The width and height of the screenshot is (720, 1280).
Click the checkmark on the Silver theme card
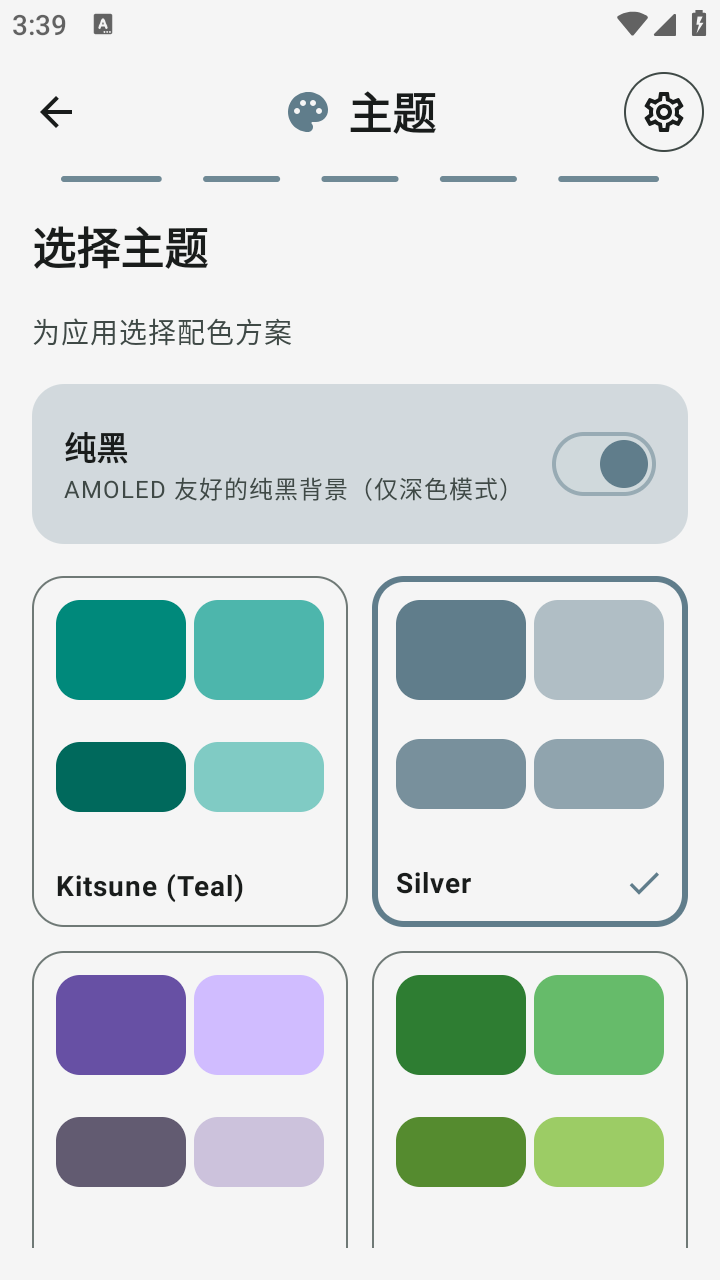tap(644, 882)
